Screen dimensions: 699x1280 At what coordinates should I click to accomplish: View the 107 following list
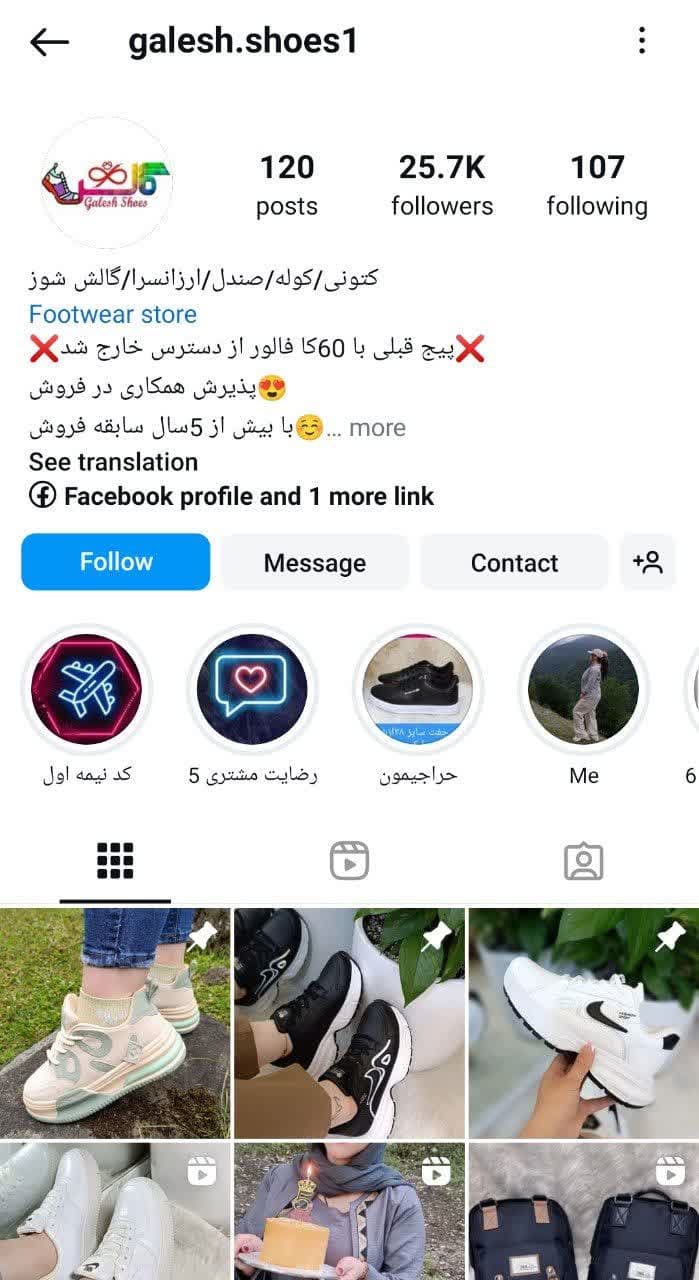click(x=597, y=185)
